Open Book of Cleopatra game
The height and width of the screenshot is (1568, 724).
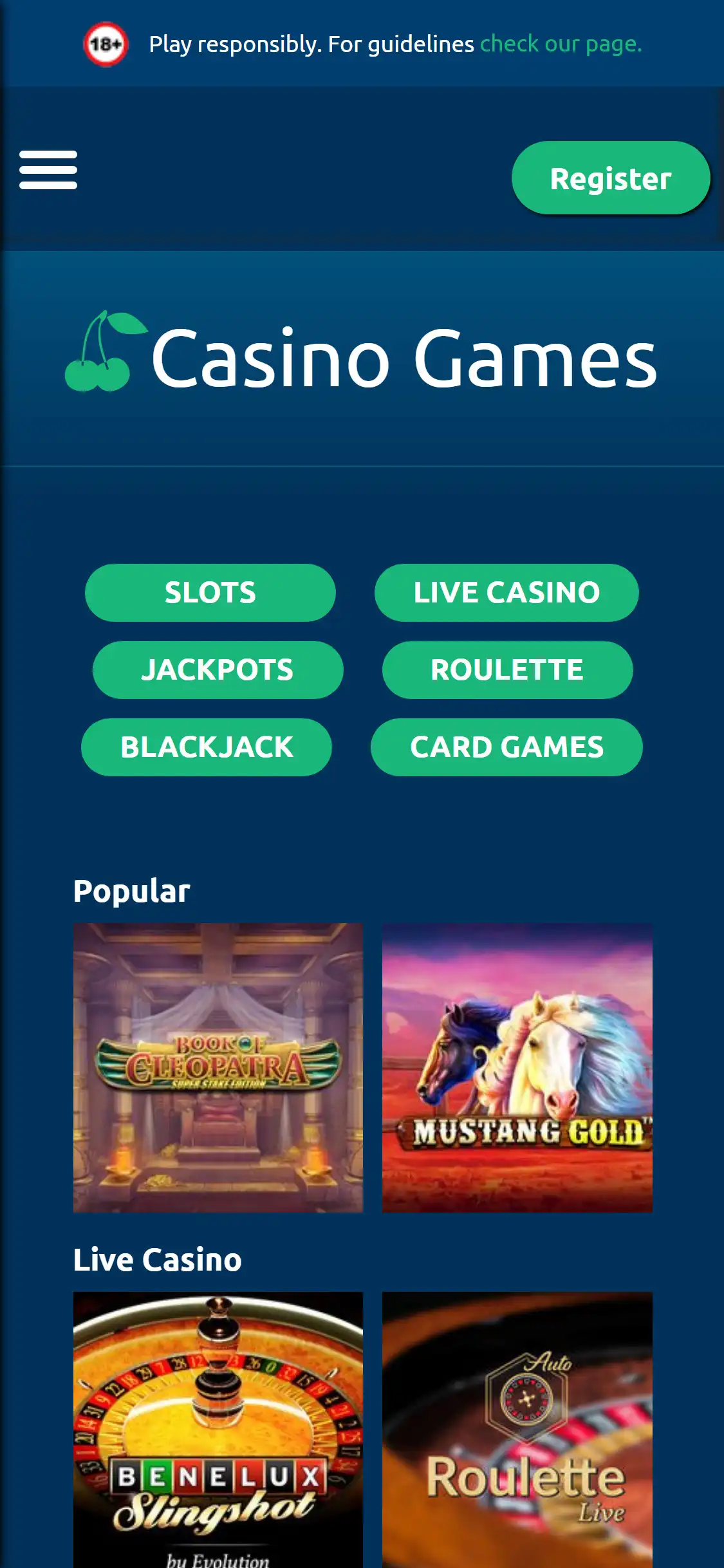tap(218, 1067)
